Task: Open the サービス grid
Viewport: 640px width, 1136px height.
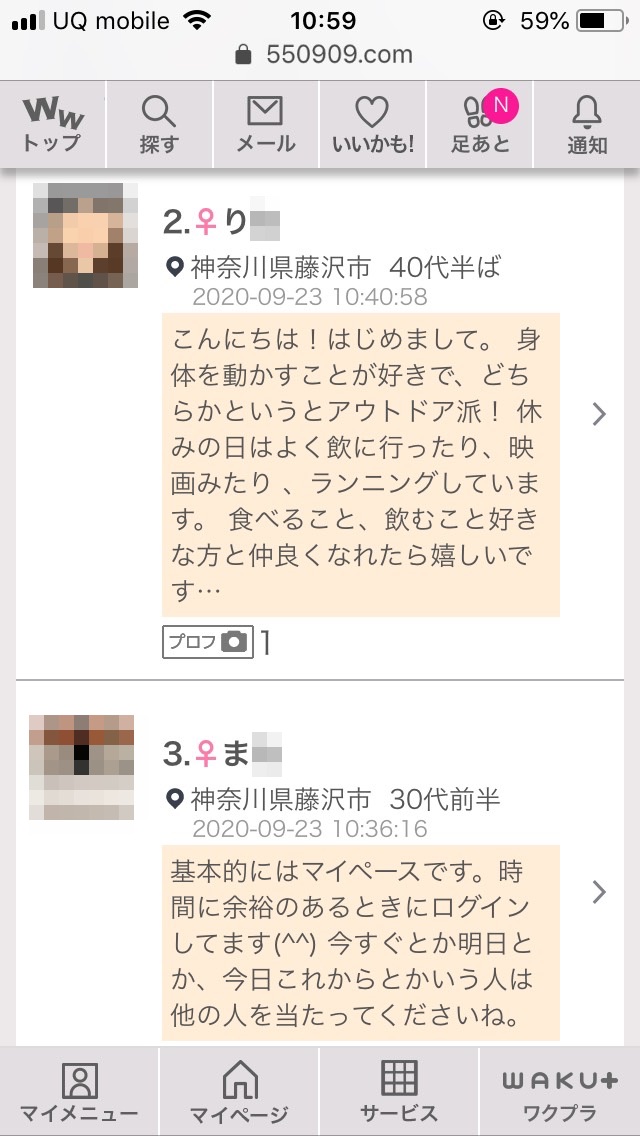Action: pyautogui.click(x=399, y=1091)
